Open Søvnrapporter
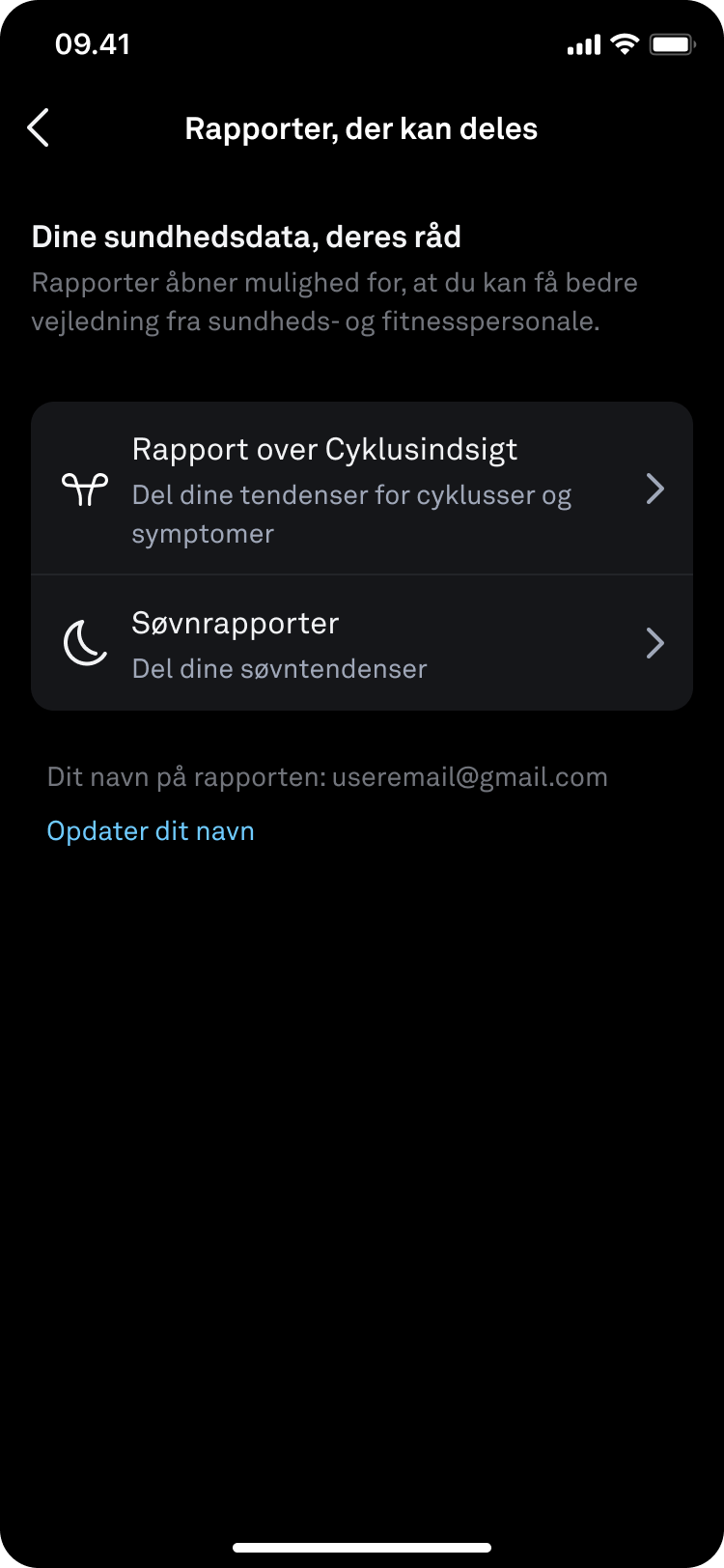 362,643
